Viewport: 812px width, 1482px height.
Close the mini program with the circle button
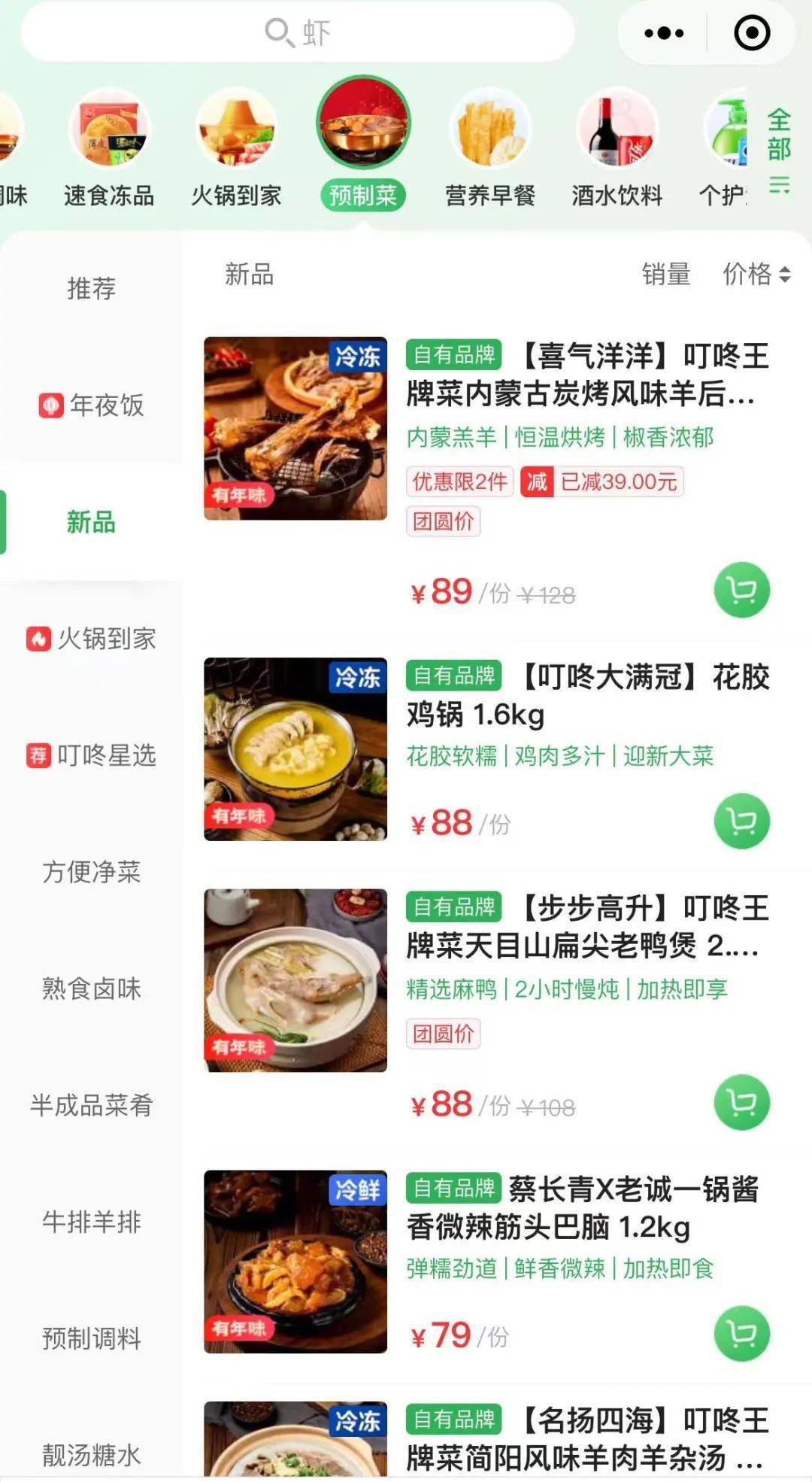751,33
